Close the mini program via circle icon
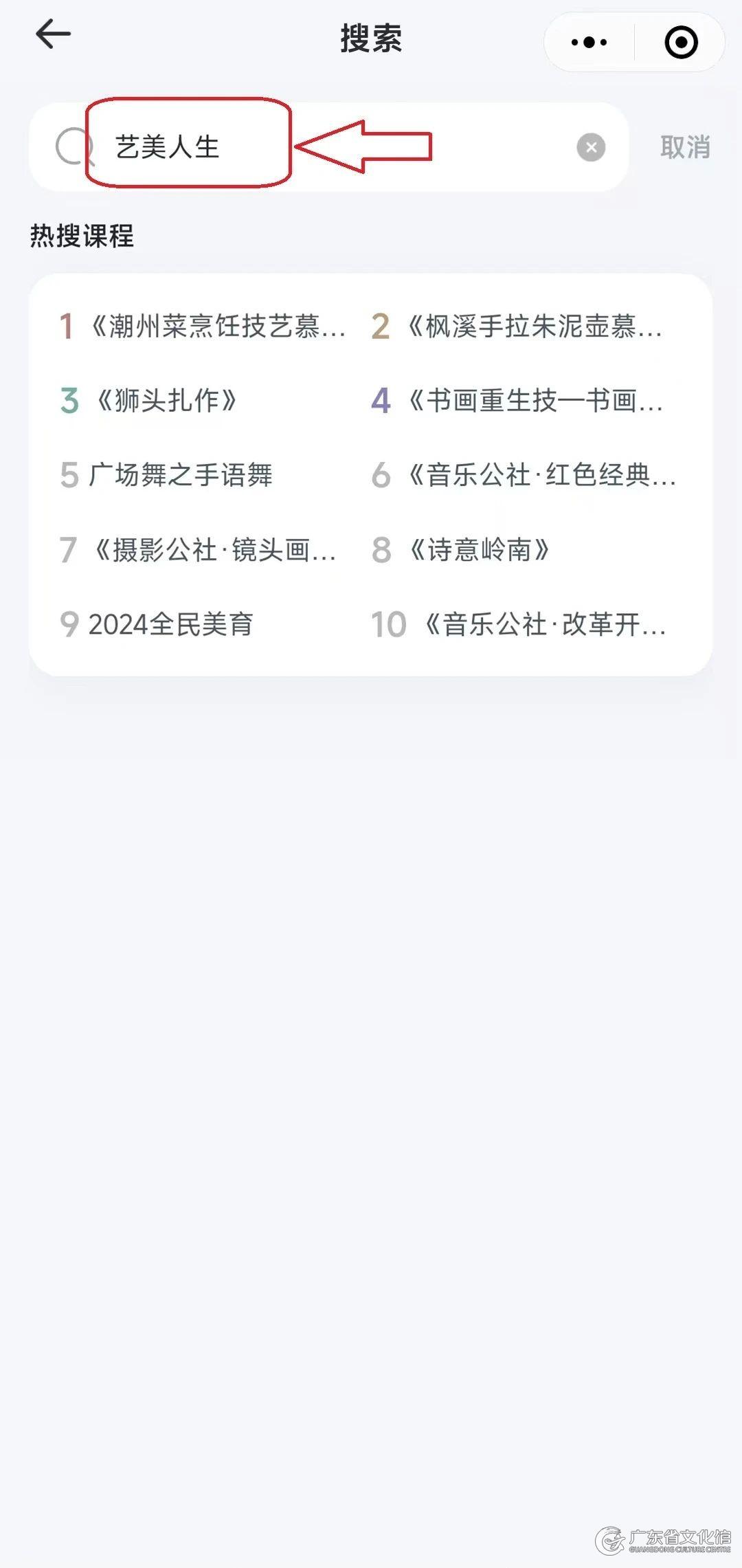Image resolution: width=742 pixels, height=1568 pixels. point(681,42)
